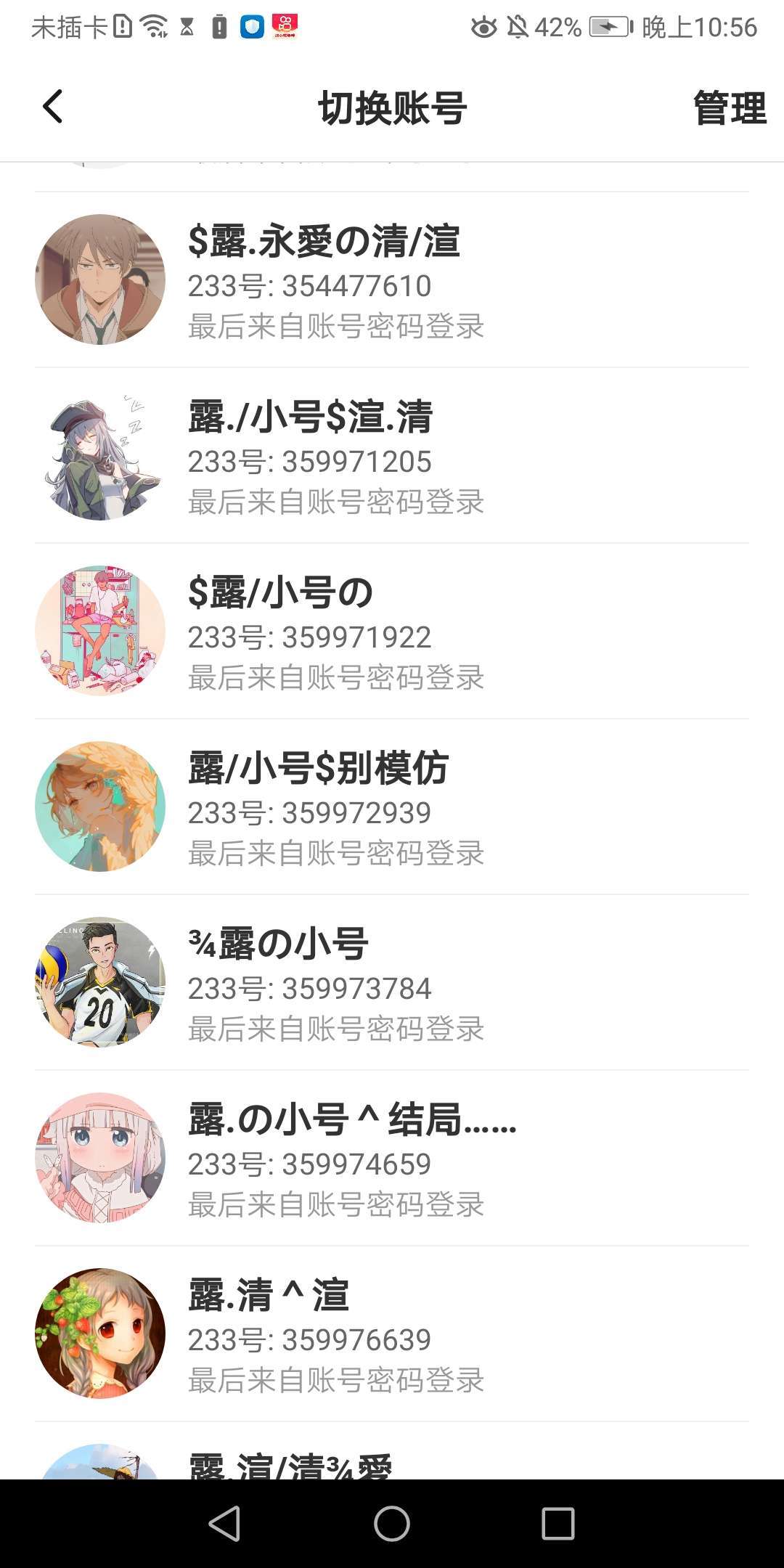Open 管理 to manage accounts
The width and height of the screenshot is (784, 1568).
pos(729,108)
